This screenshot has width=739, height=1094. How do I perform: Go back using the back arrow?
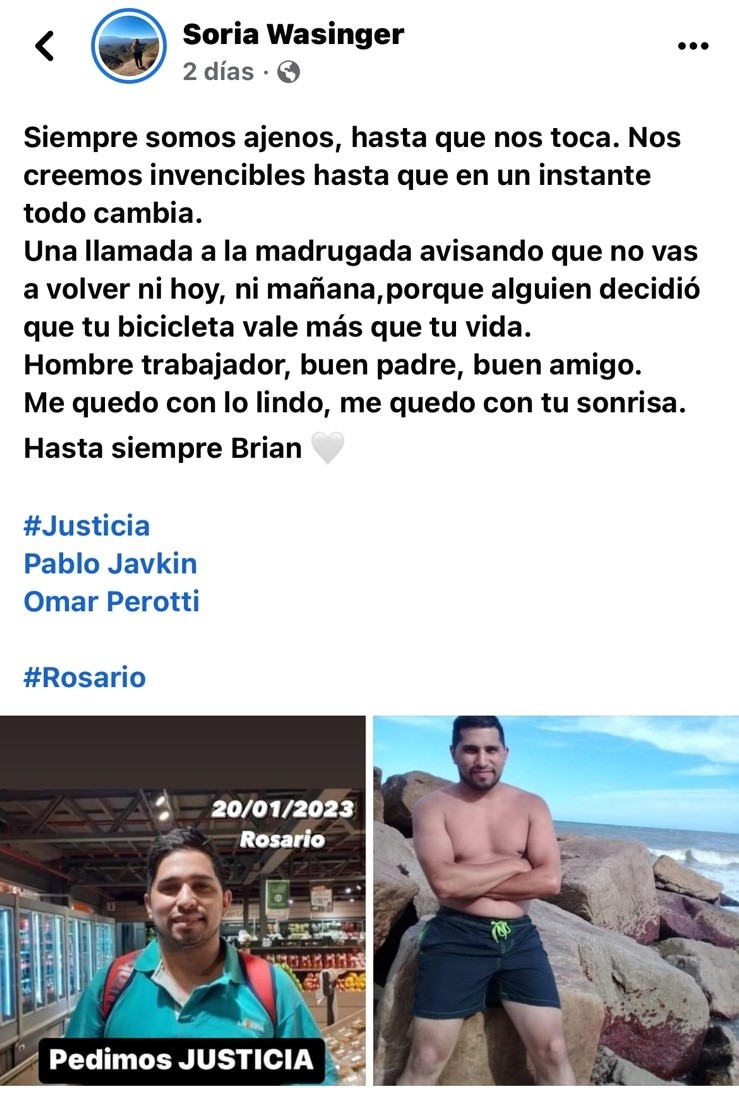tap(45, 46)
